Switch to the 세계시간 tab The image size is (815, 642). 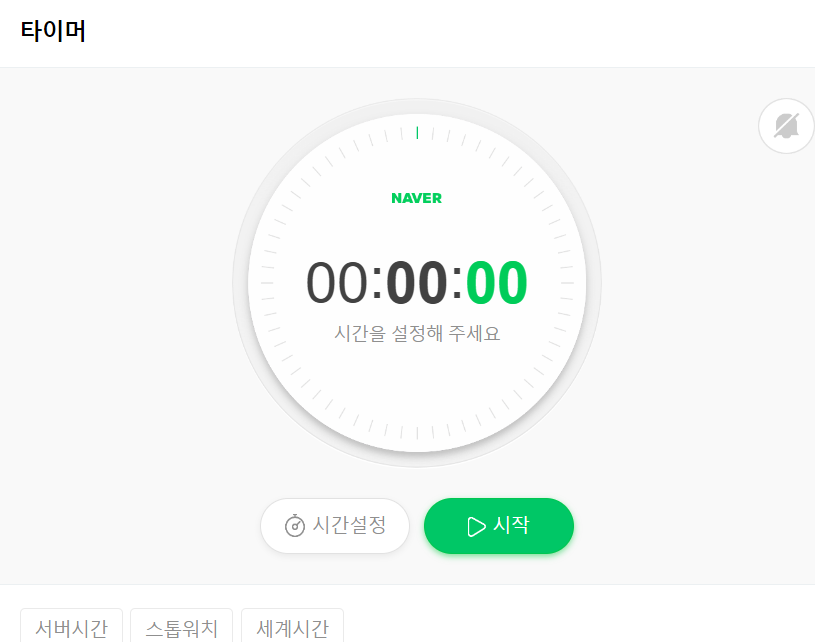point(292,628)
